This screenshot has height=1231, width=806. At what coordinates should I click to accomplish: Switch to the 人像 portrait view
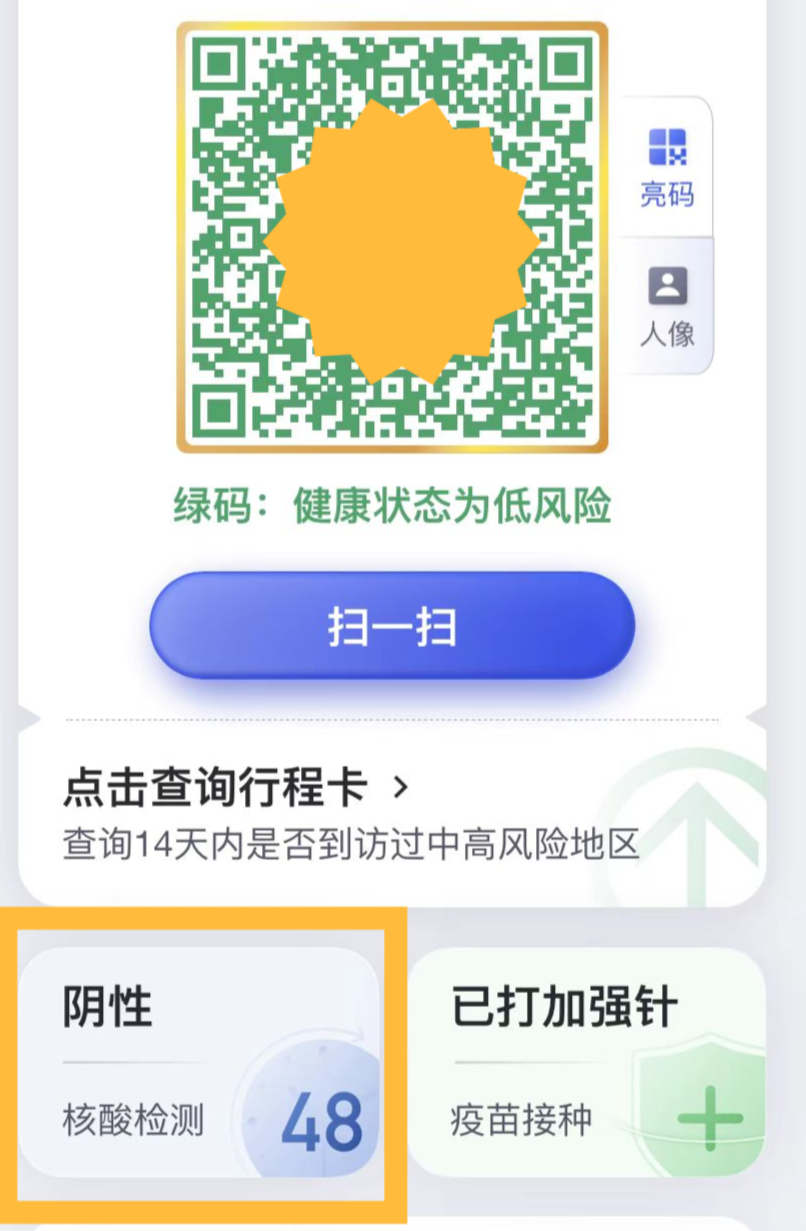click(x=667, y=306)
